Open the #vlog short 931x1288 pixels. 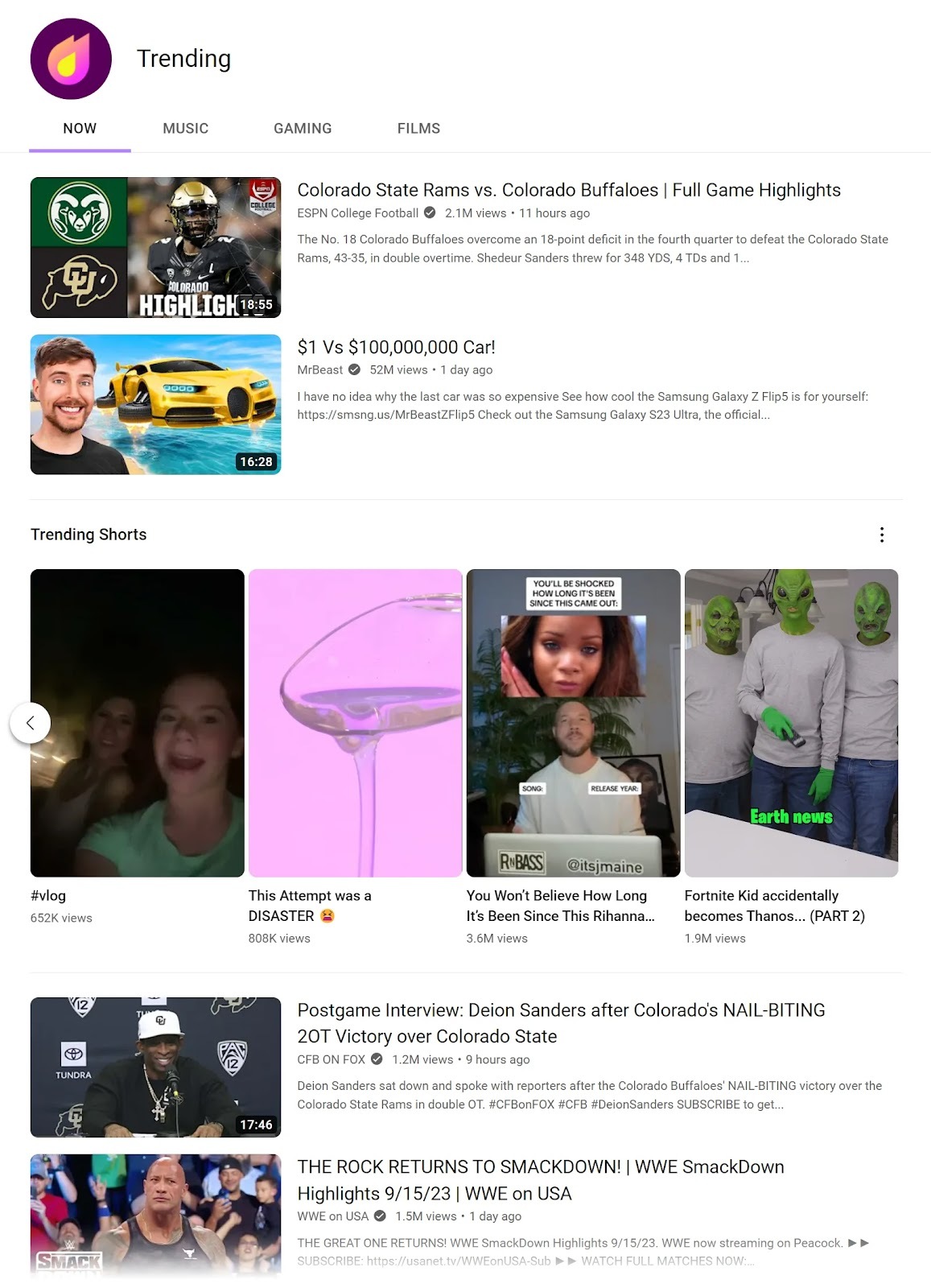(137, 723)
